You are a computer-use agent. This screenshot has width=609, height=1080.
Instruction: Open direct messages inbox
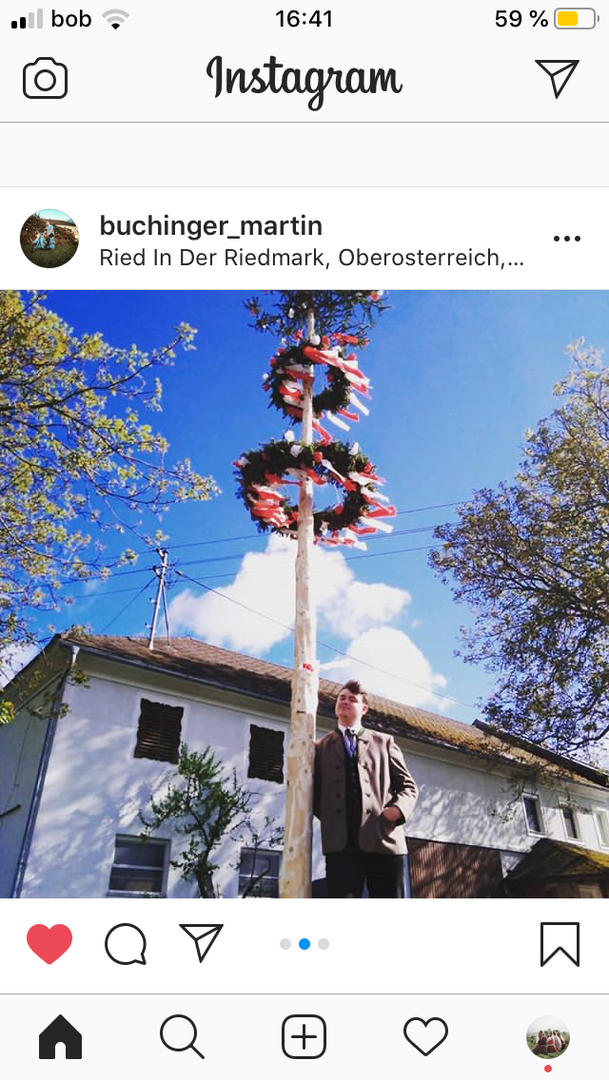(x=557, y=79)
